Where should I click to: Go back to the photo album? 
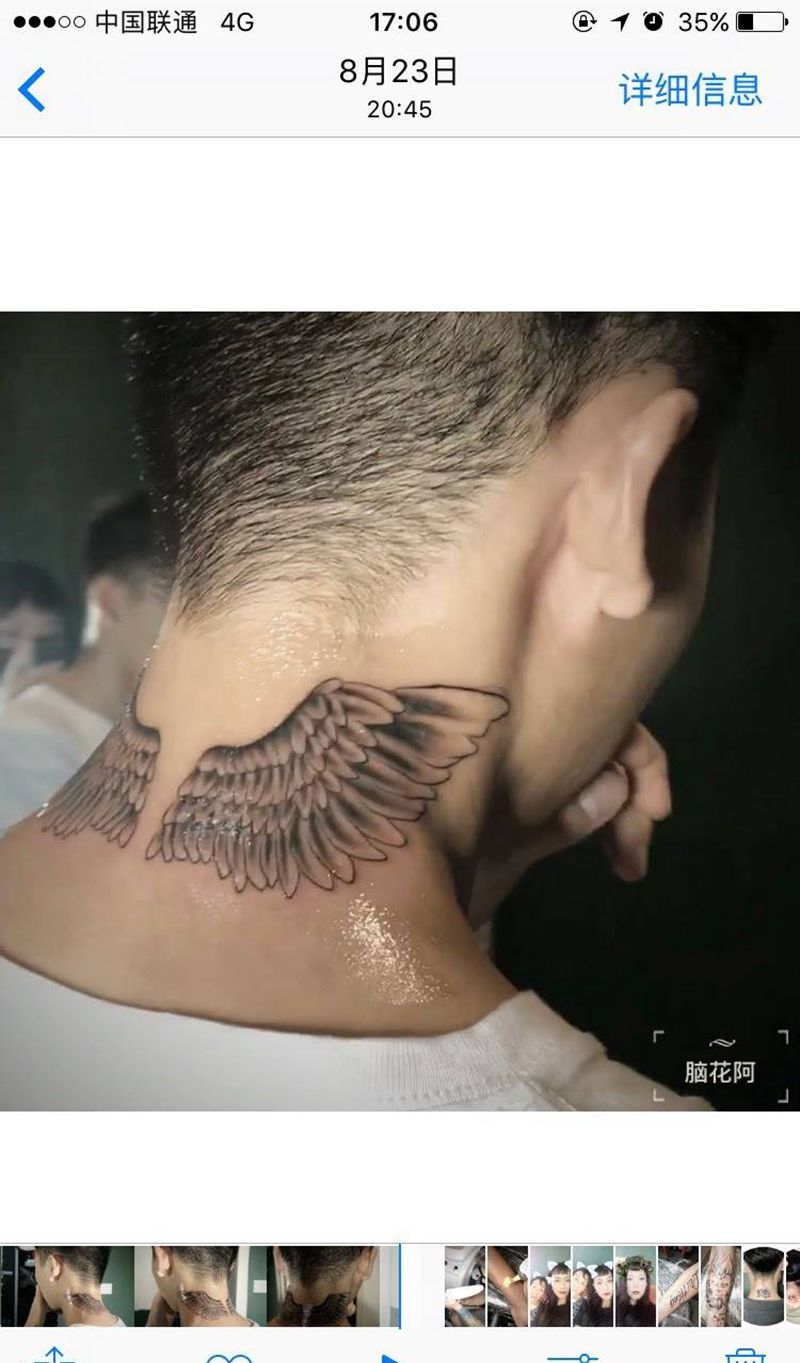(32, 90)
